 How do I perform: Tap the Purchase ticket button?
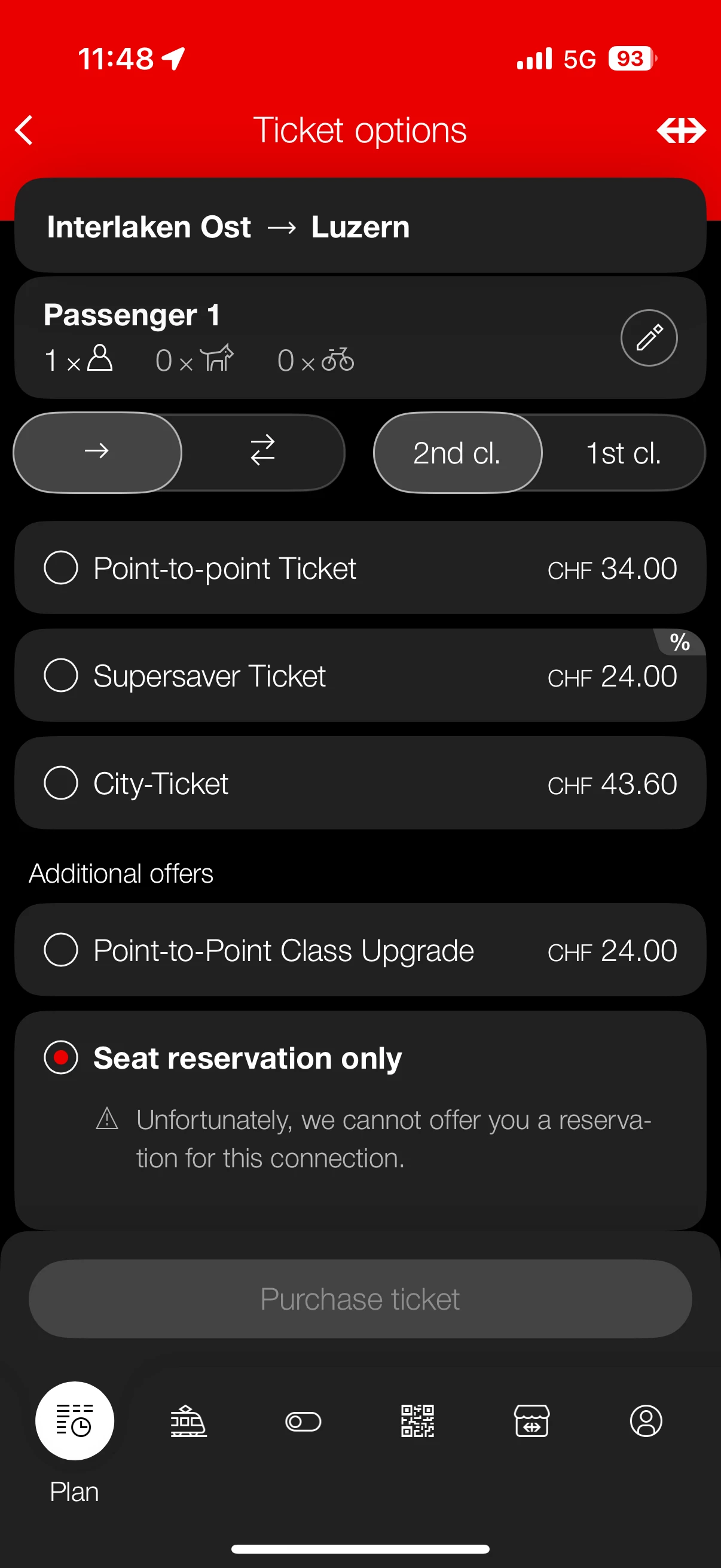(360, 1298)
